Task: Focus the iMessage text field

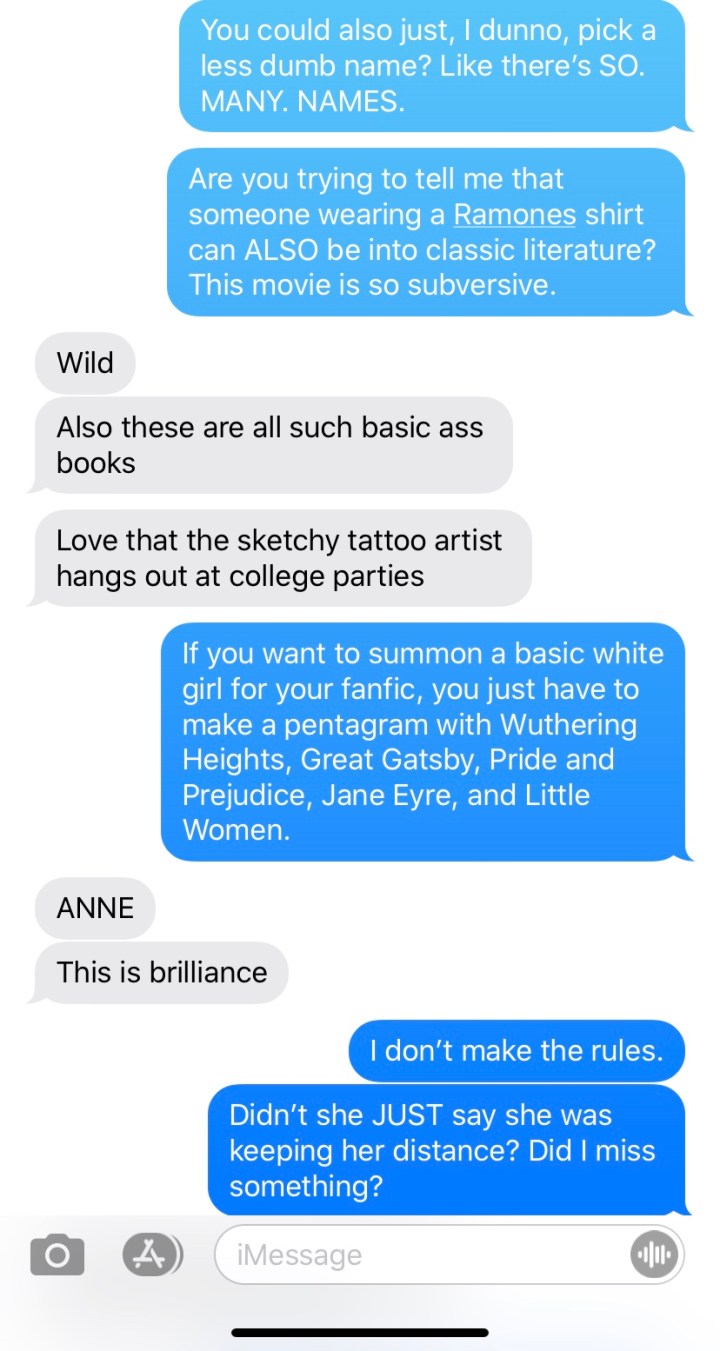Action: click(420, 1254)
